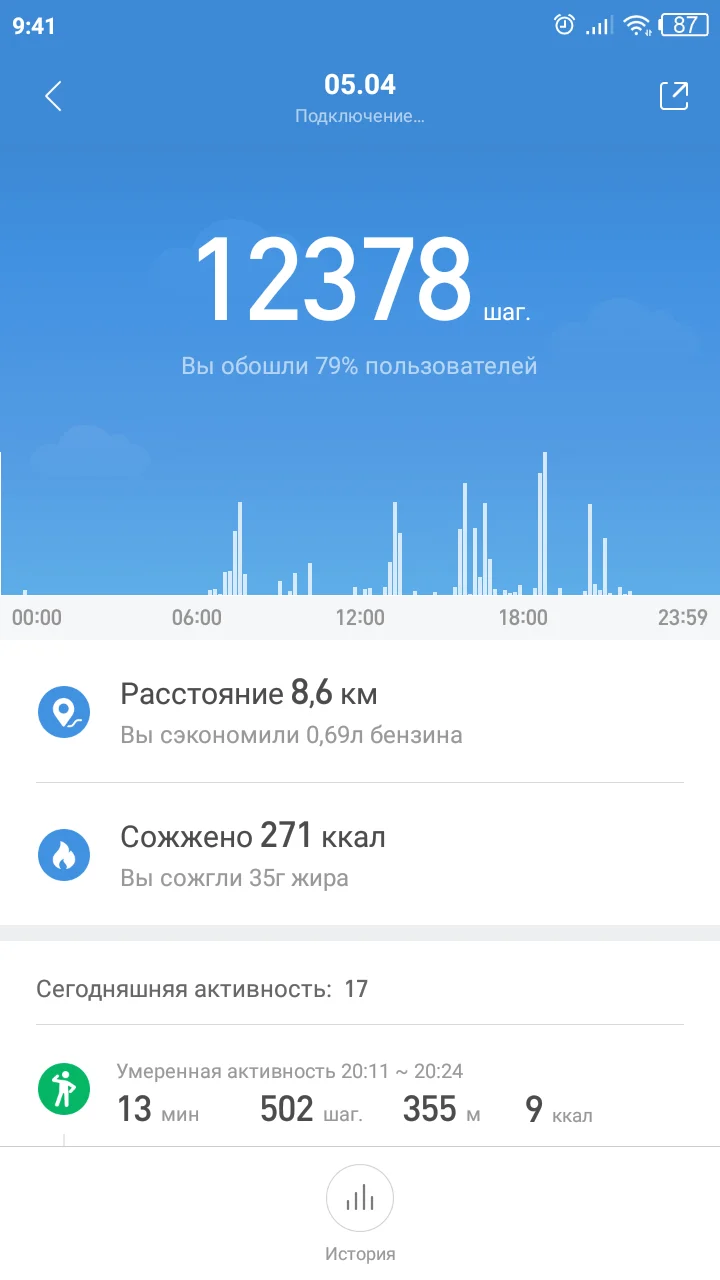Tap the blue calories flame icon

[x=64, y=855]
